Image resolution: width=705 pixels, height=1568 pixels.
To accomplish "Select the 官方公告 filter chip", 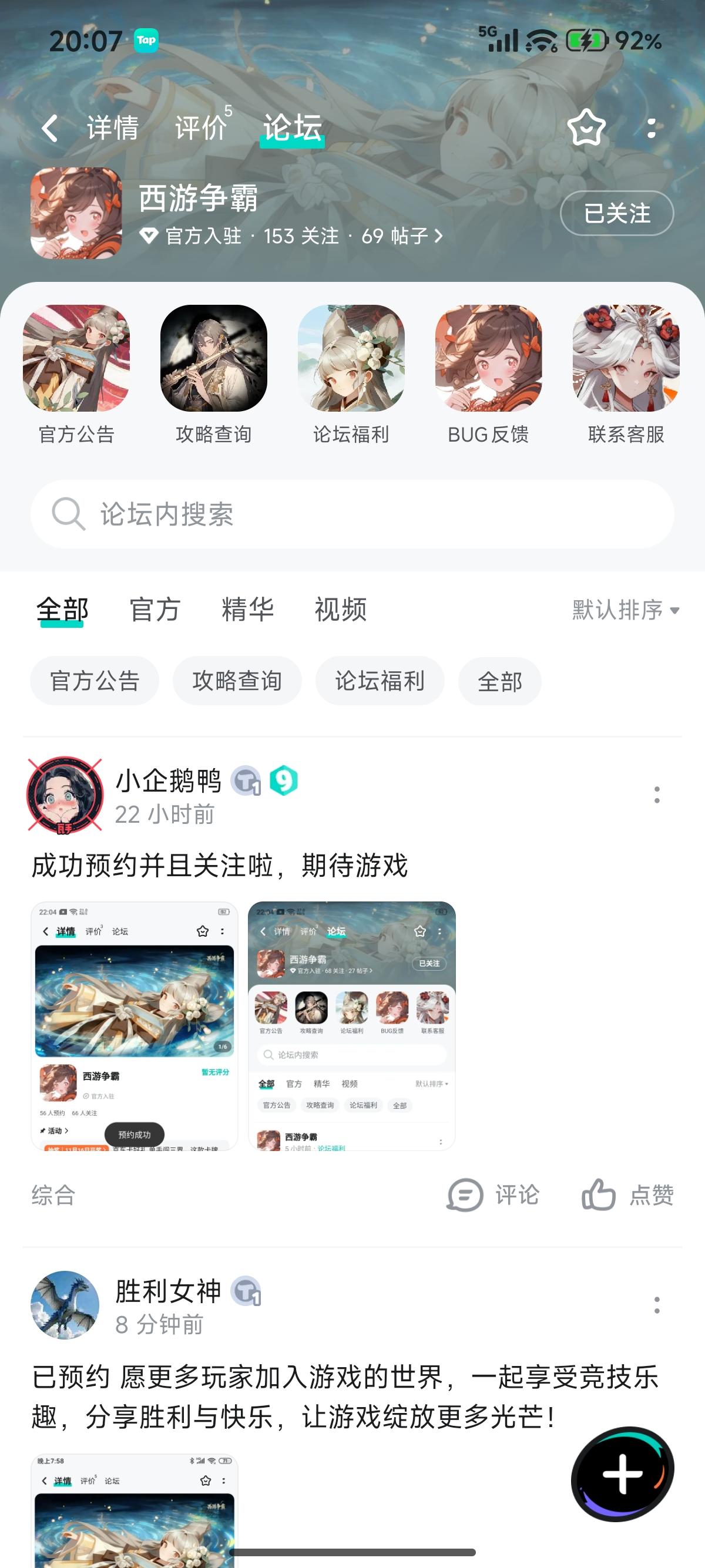I will click(95, 681).
